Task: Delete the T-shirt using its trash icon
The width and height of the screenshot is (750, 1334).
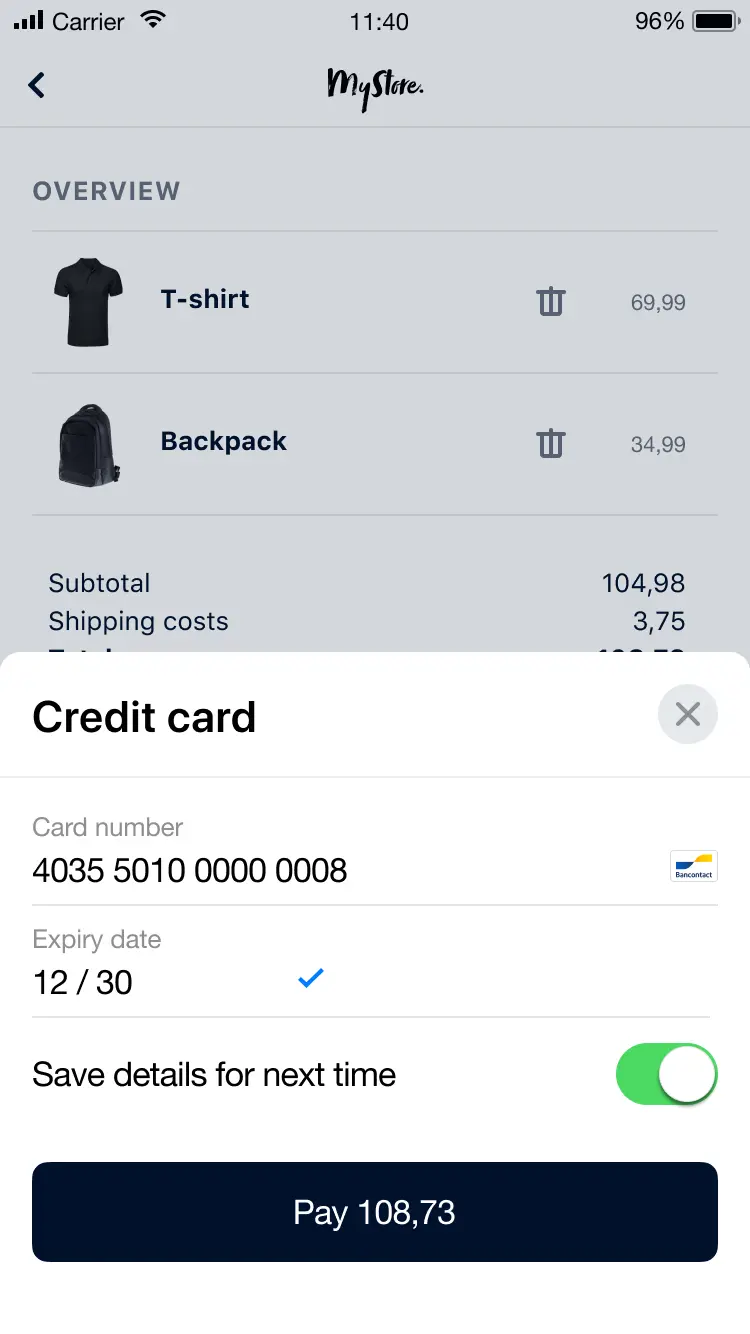Action: click(550, 300)
